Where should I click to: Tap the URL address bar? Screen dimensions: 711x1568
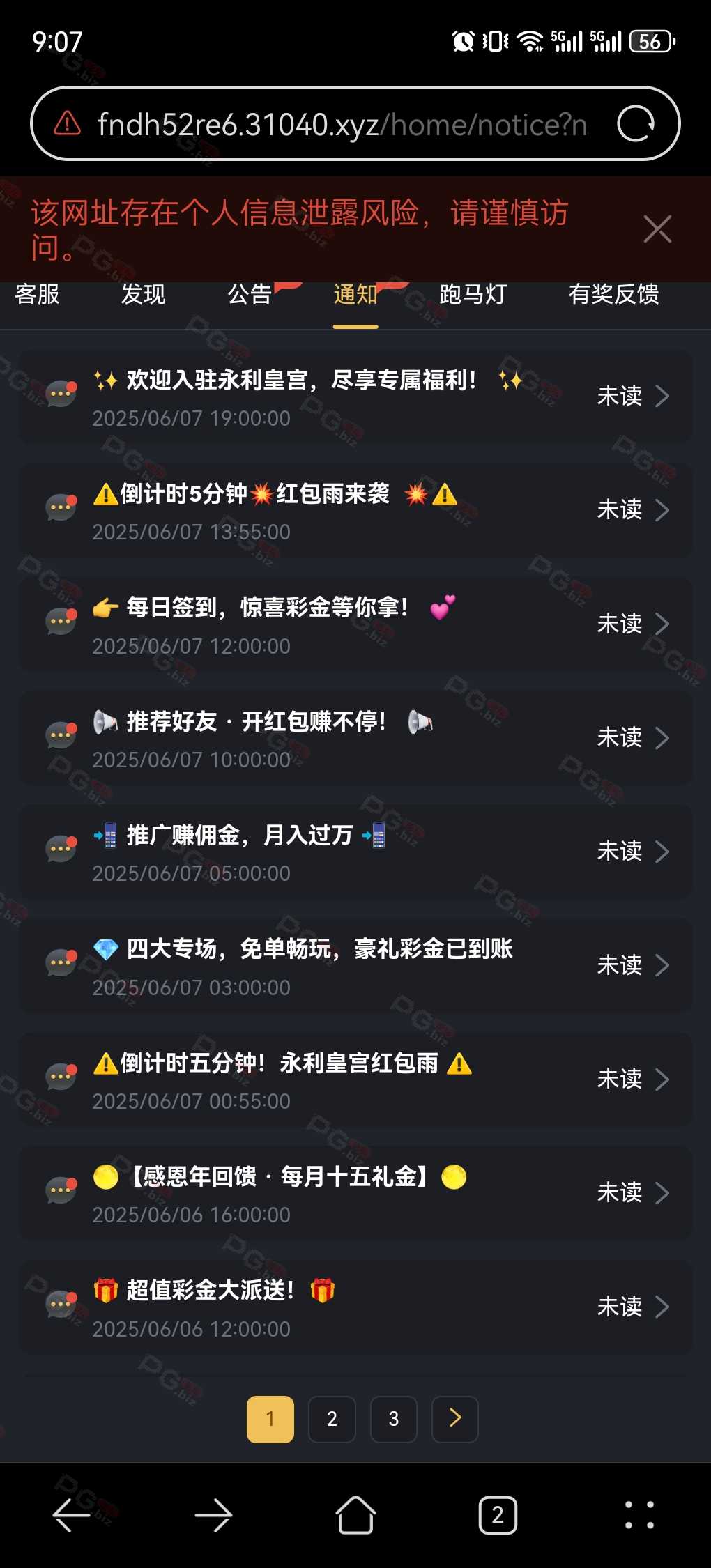click(x=344, y=124)
